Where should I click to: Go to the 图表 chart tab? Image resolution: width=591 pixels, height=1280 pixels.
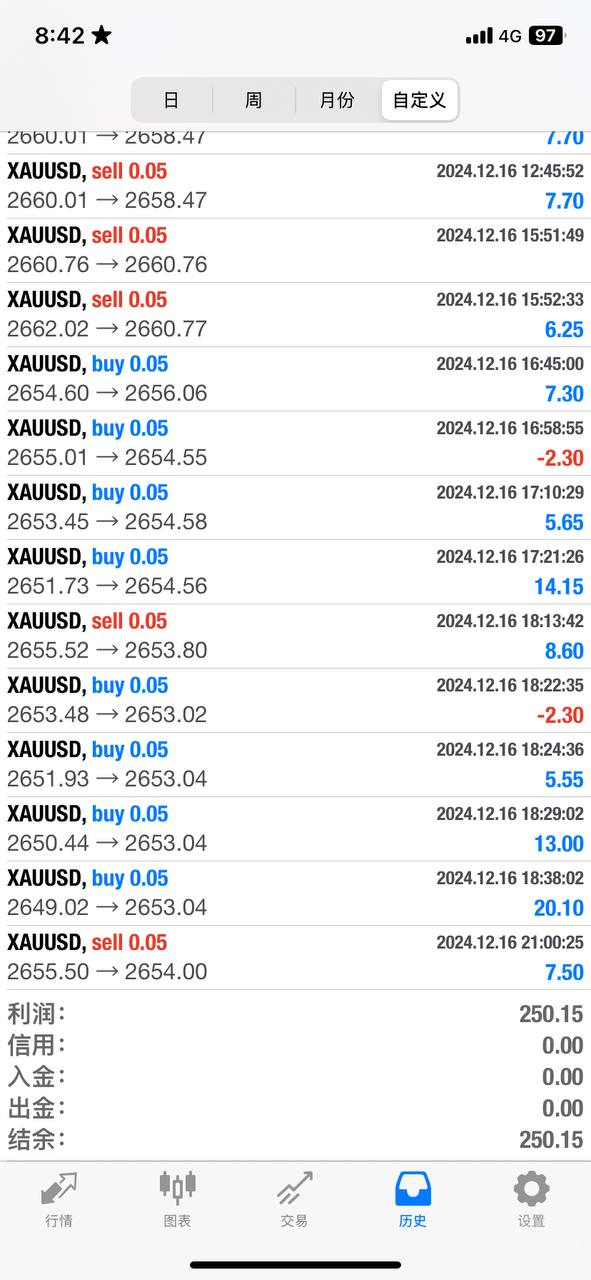(x=177, y=1198)
